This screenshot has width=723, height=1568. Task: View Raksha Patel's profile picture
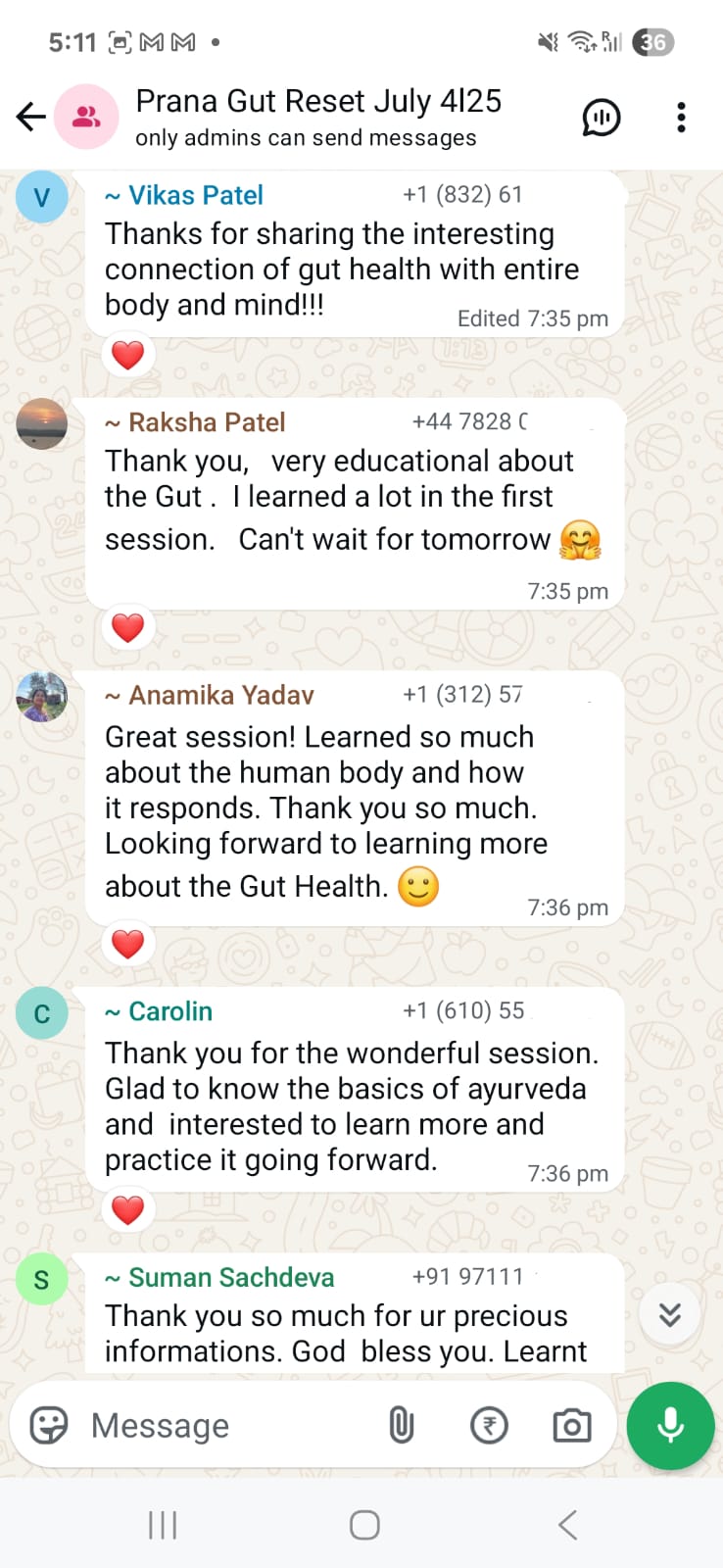coord(42,423)
